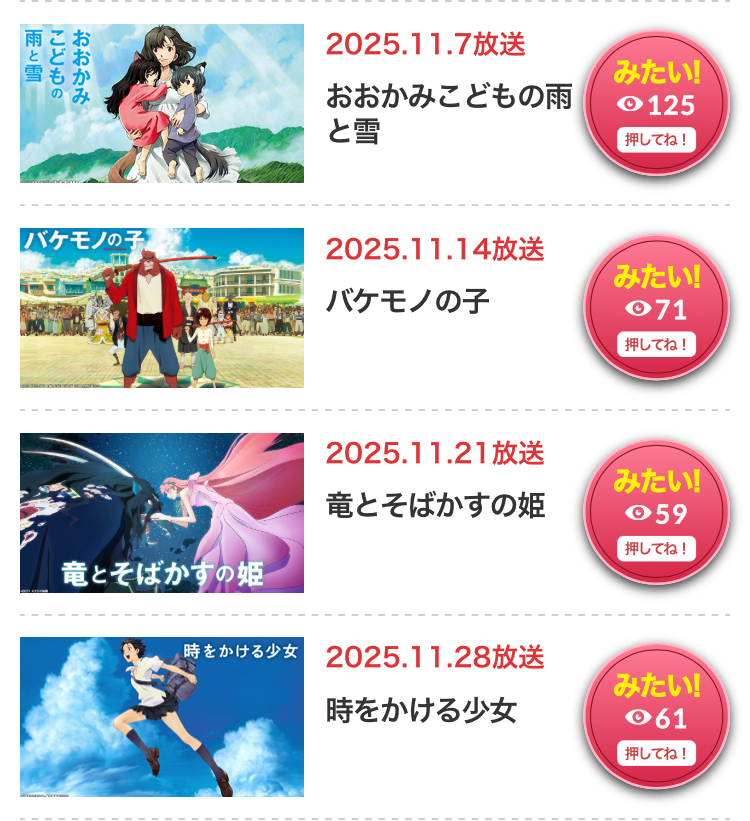Hit the みたい! button for 竜とそばかすの姫
Viewport: 750px width, 821px height.
point(656,513)
